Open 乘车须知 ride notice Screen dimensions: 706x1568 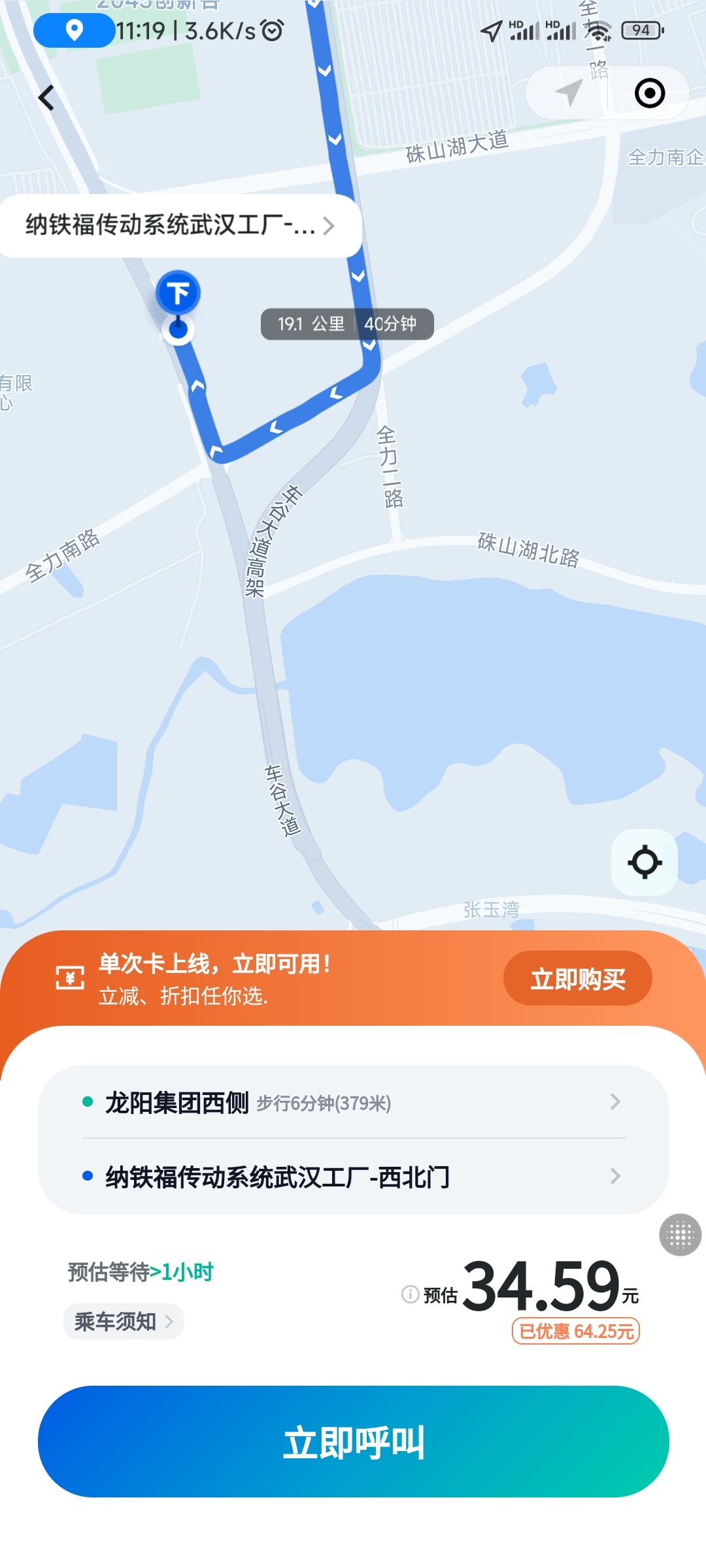[x=123, y=1322]
